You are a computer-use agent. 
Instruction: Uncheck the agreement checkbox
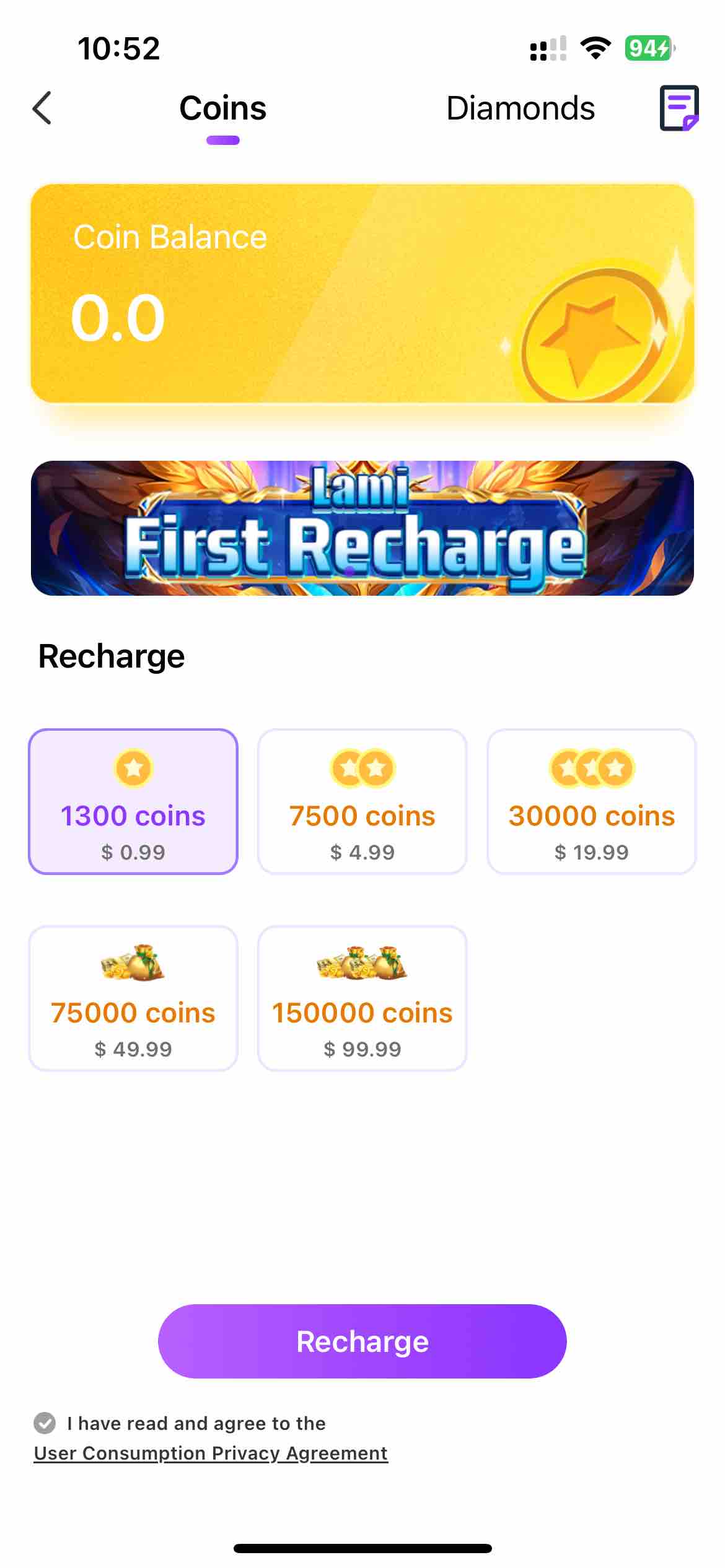pos(45,1423)
